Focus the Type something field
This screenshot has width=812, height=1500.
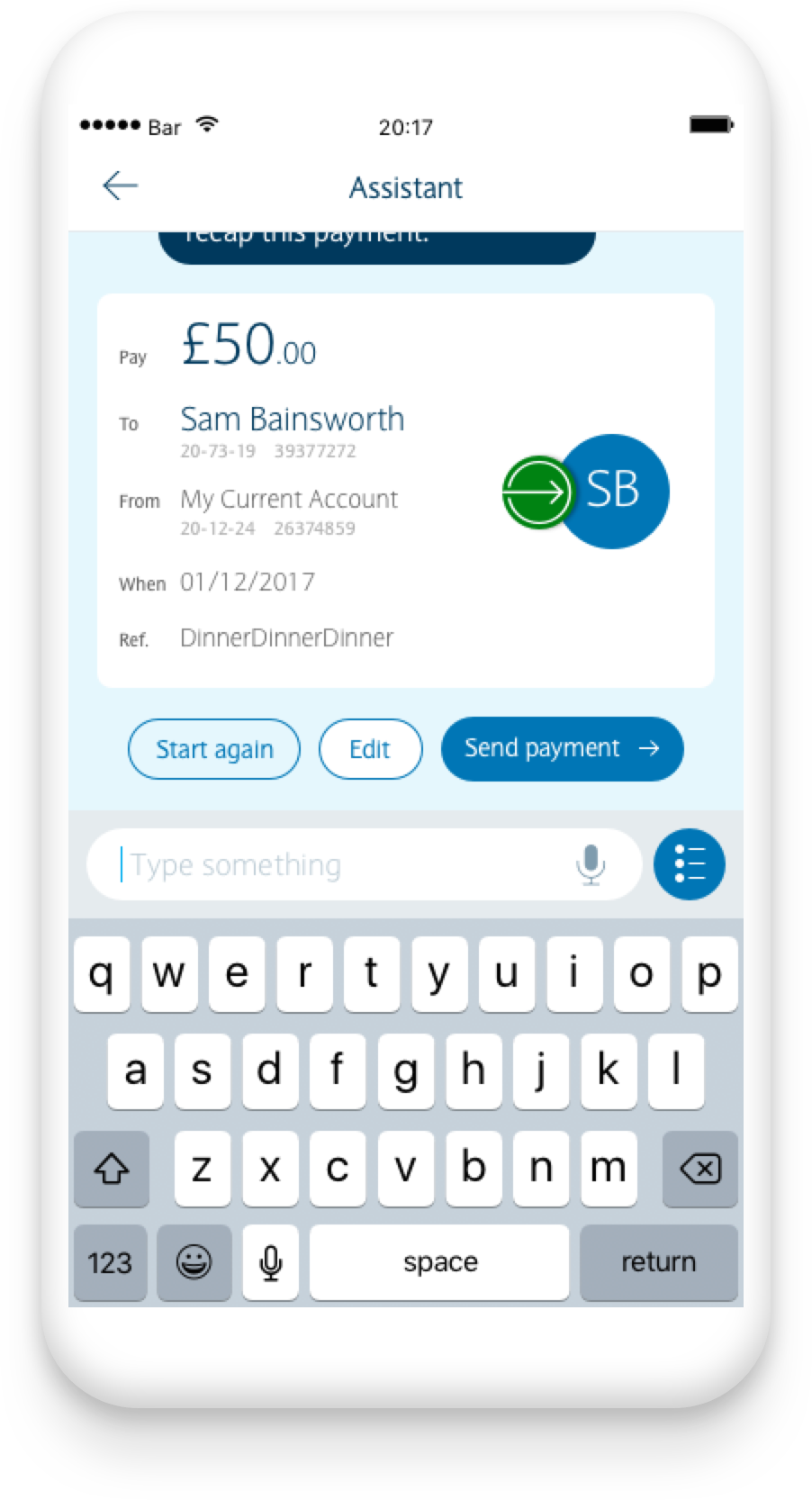(342, 865)
